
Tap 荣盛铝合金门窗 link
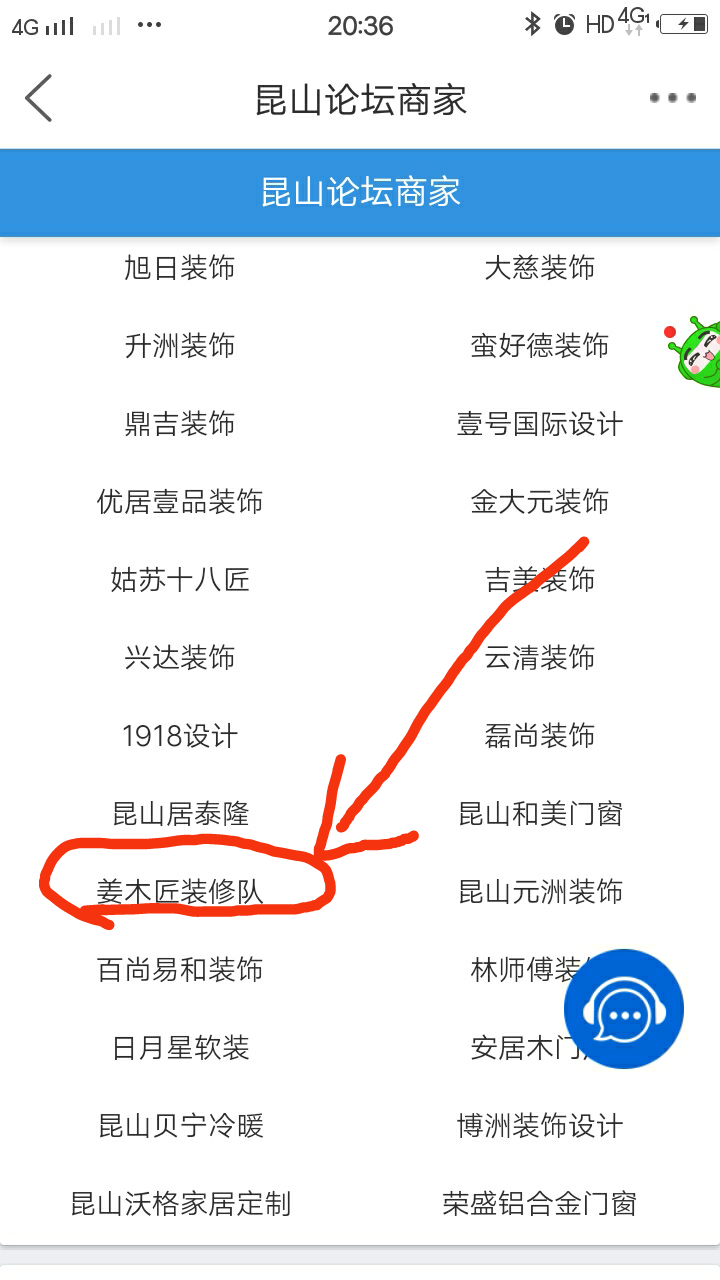pos(540,1204)
